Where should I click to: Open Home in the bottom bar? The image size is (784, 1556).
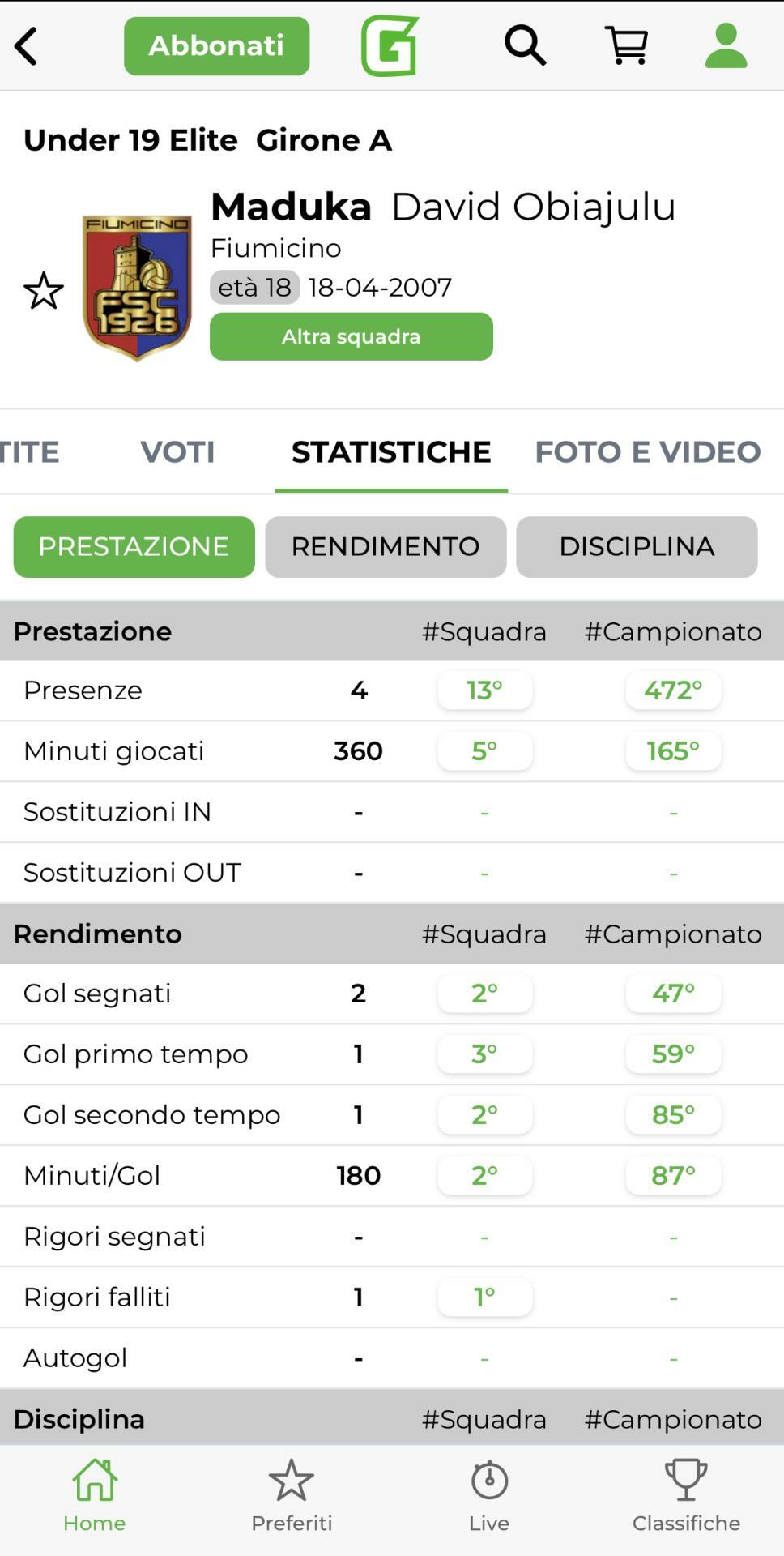(x=95, y=1496)
